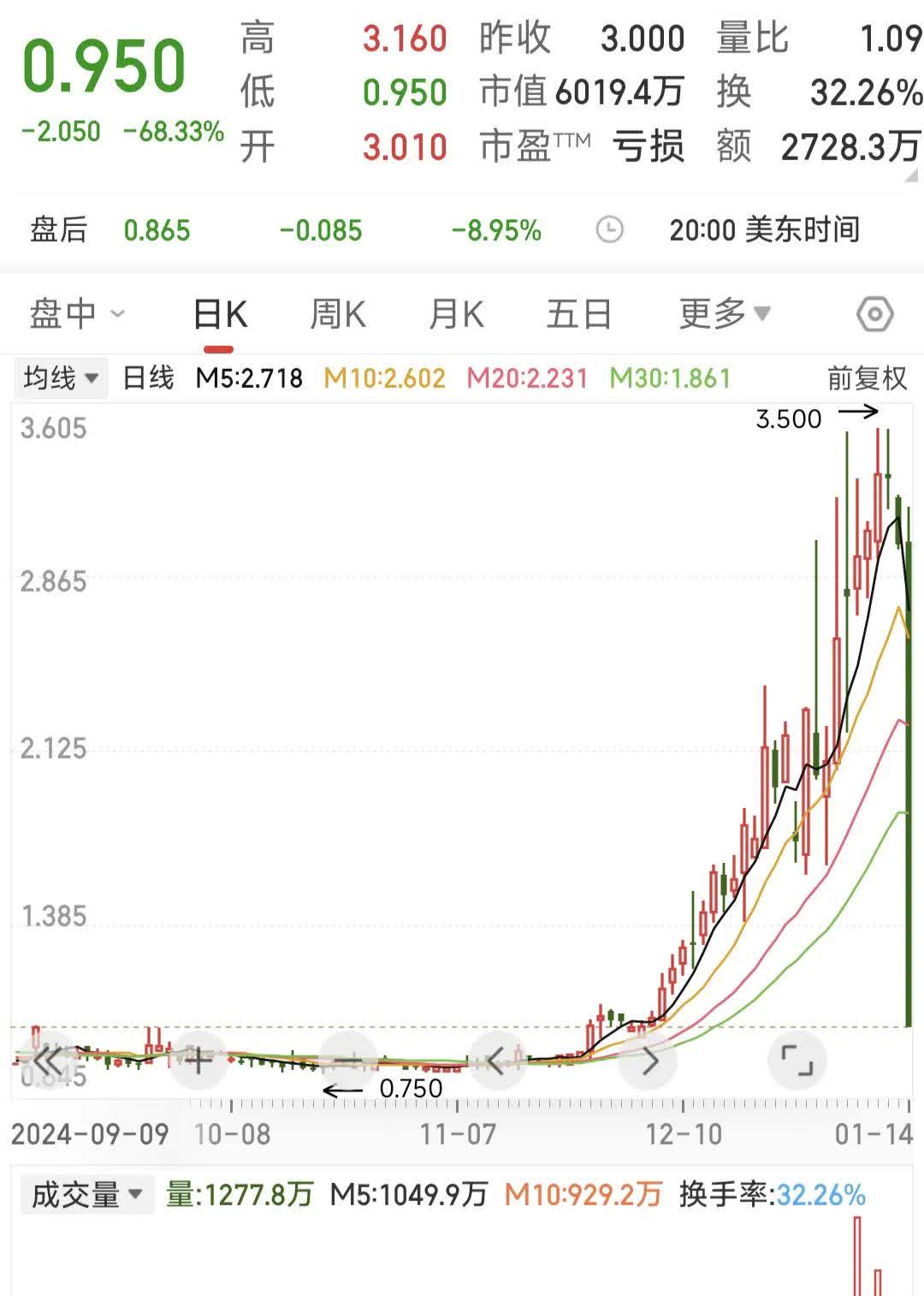924x1296 pixels.
Task: Switch to the 周K weekly tab
Action: point(339,313)
